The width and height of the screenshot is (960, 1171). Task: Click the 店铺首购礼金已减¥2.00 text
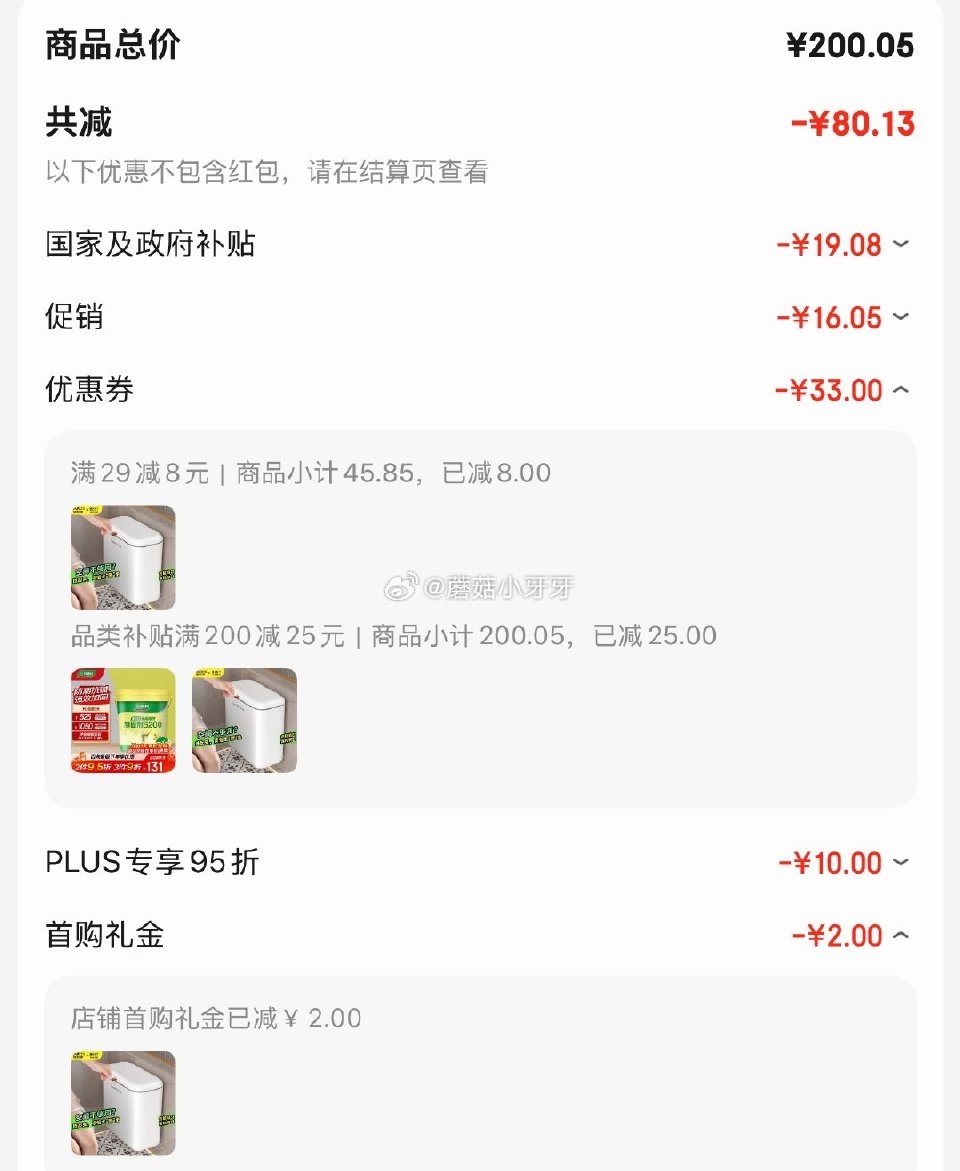pyautogui.click(x=215, y=1017)
